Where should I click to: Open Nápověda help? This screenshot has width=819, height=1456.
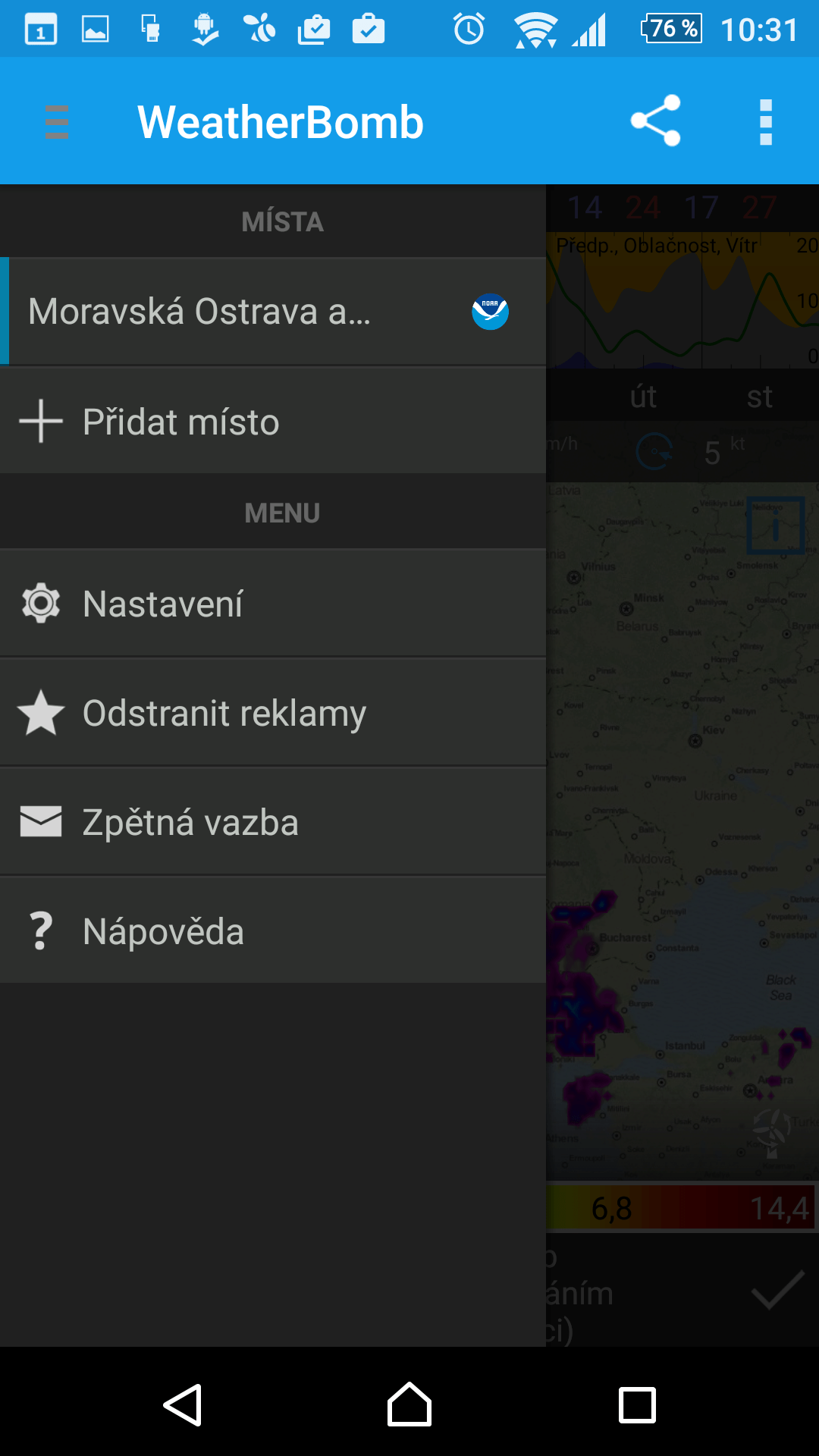[x=273, y=931]
